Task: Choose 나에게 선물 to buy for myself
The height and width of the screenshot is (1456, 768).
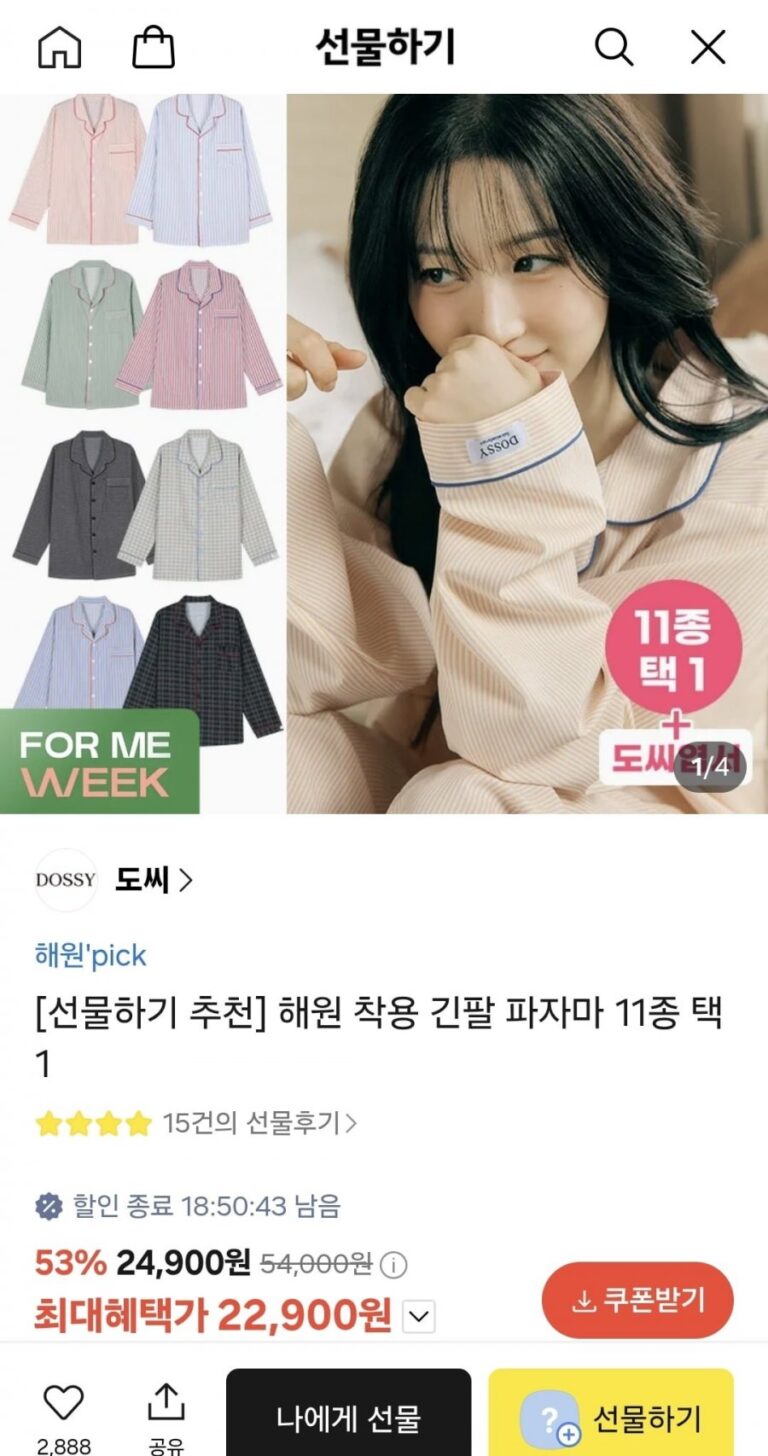Action: pyautogui.click(x=348, y=1417)
